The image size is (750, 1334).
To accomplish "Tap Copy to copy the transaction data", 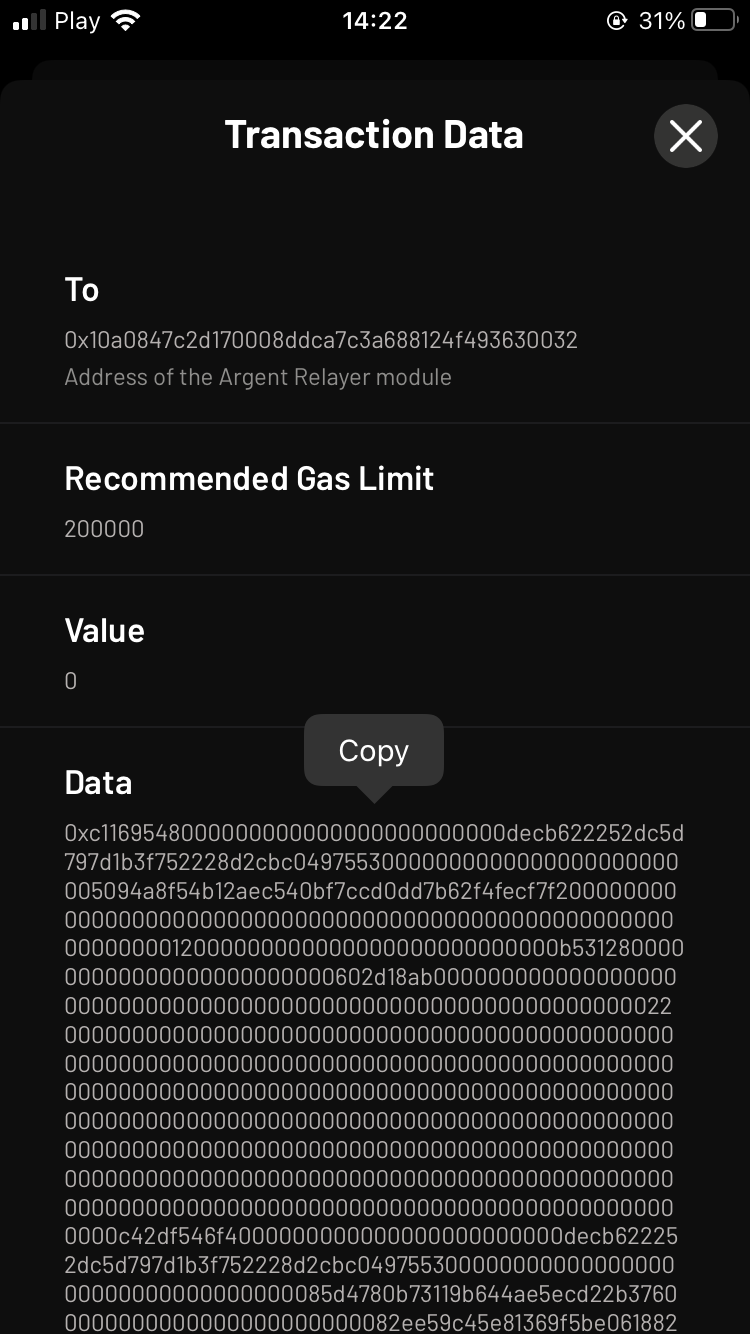I will [373, 751].
